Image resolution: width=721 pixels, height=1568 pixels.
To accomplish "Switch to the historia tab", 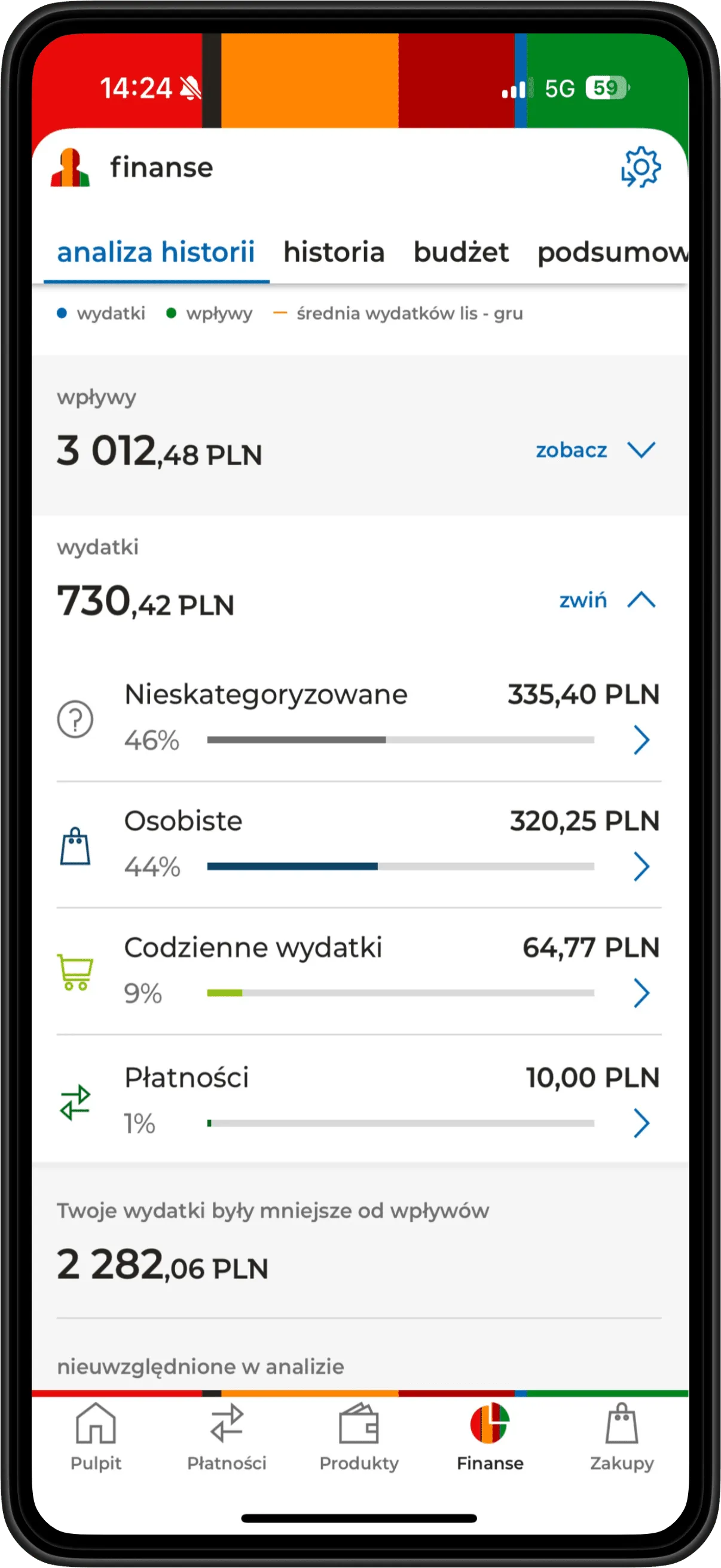I will [x=334, y=252].
